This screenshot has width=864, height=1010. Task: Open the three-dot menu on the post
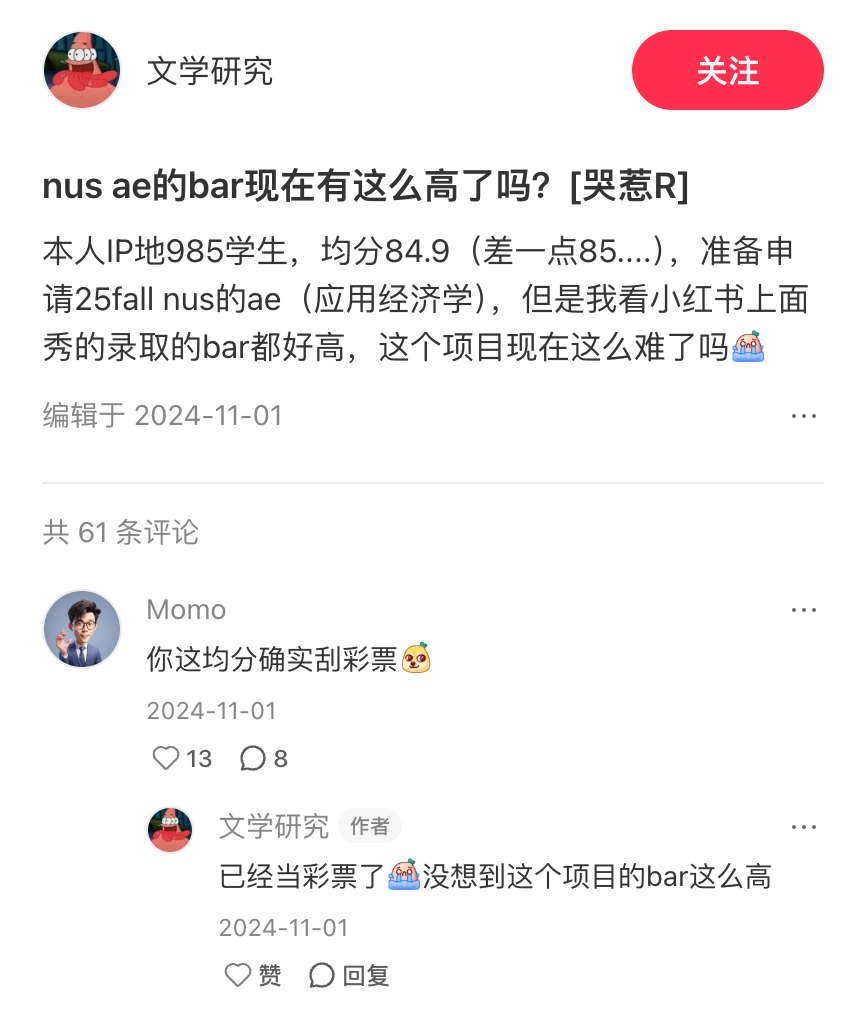click(805, 415)
